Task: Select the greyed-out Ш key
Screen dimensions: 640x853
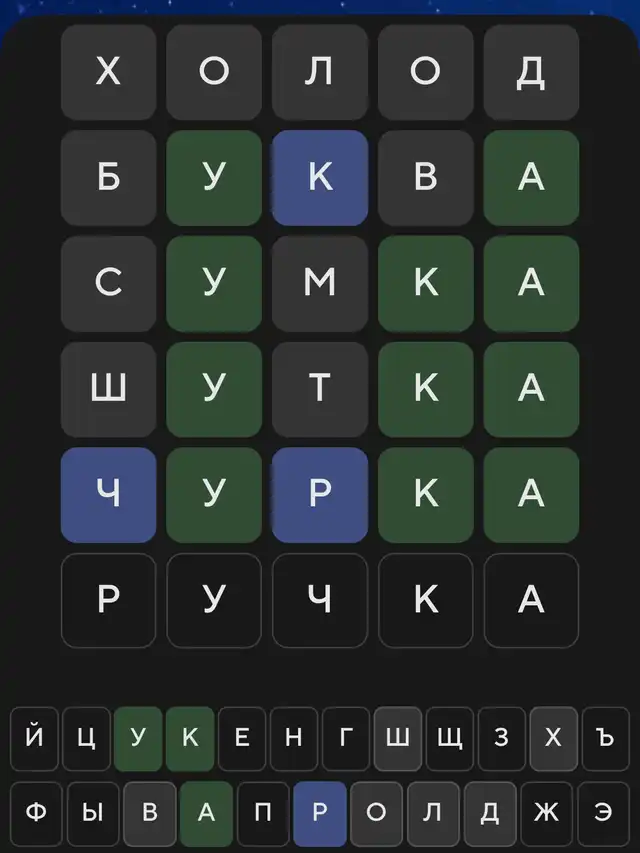Action: click(x=398, y=739)
